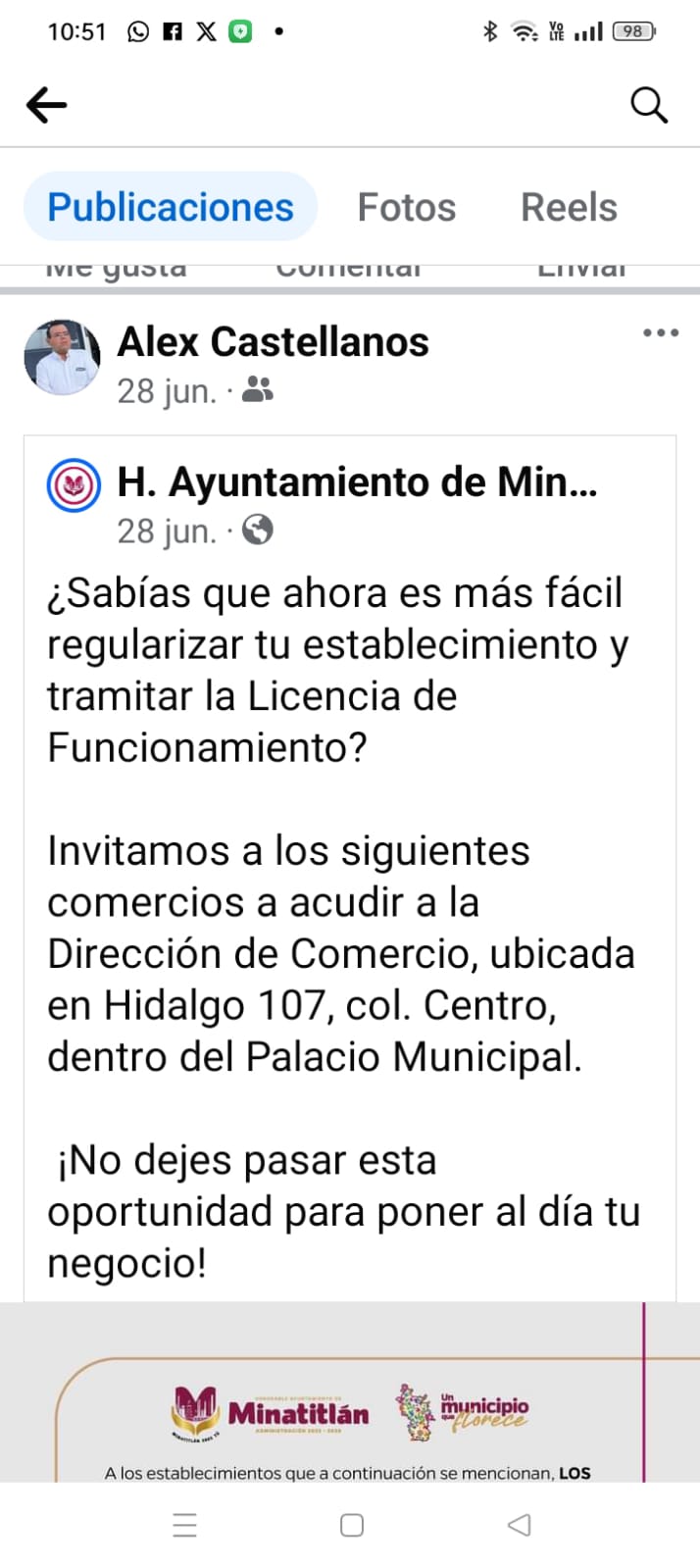
Task: Tap Alex Castellanos profile picture
Action: pos(62,358)
